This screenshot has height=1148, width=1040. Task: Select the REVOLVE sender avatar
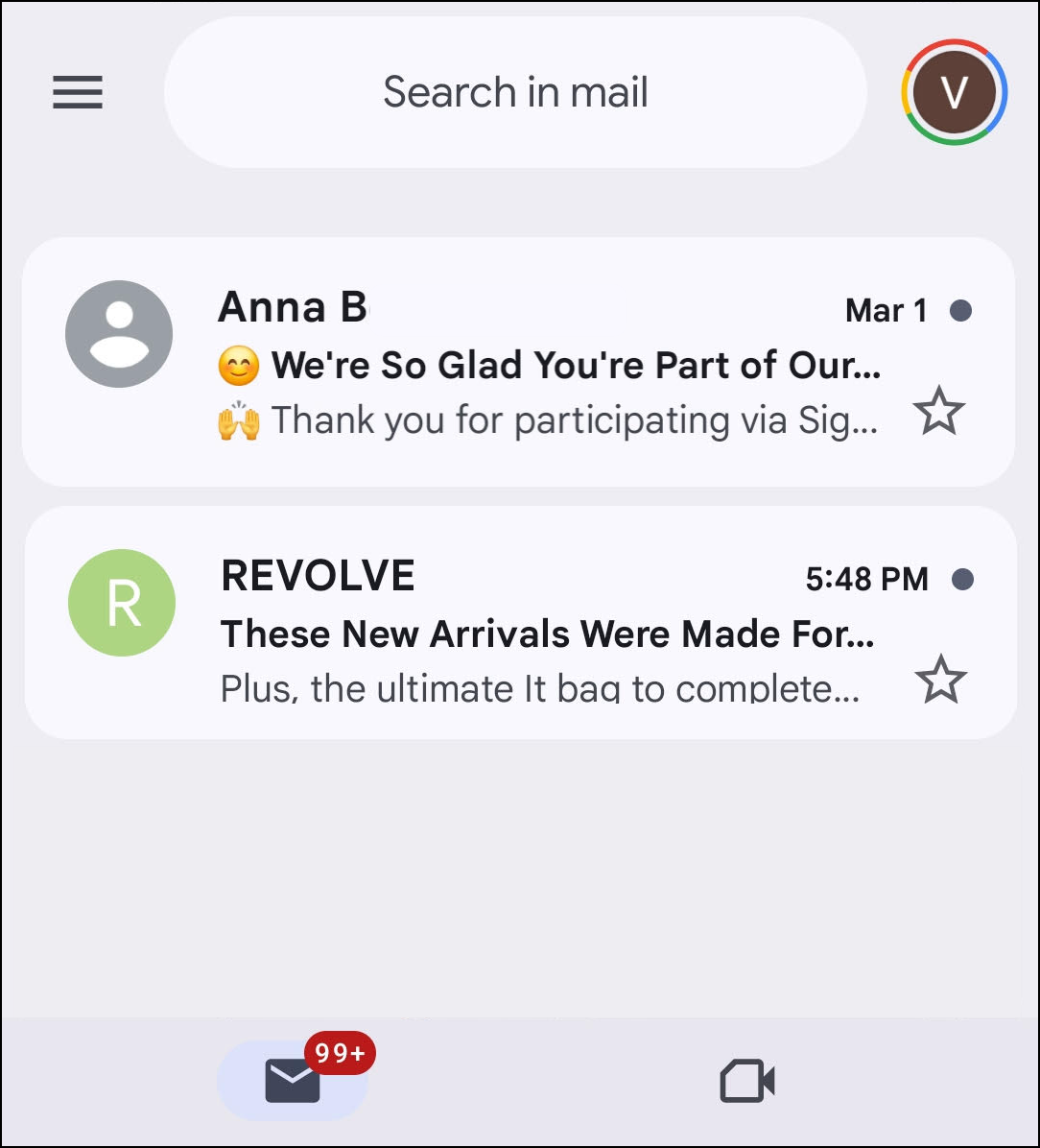[x=122, y=603]
